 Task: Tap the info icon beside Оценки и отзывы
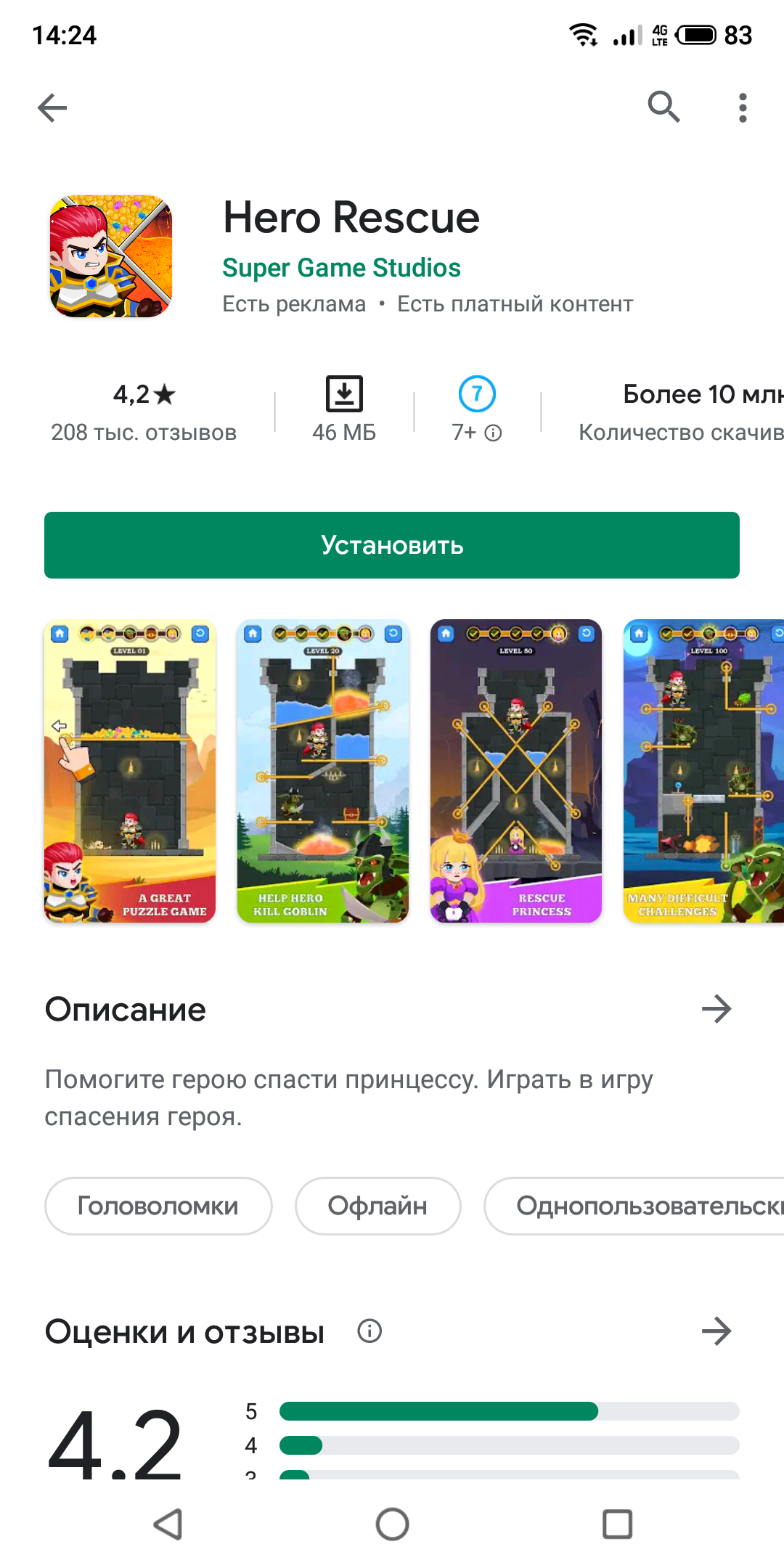(x=369, y=1331)
